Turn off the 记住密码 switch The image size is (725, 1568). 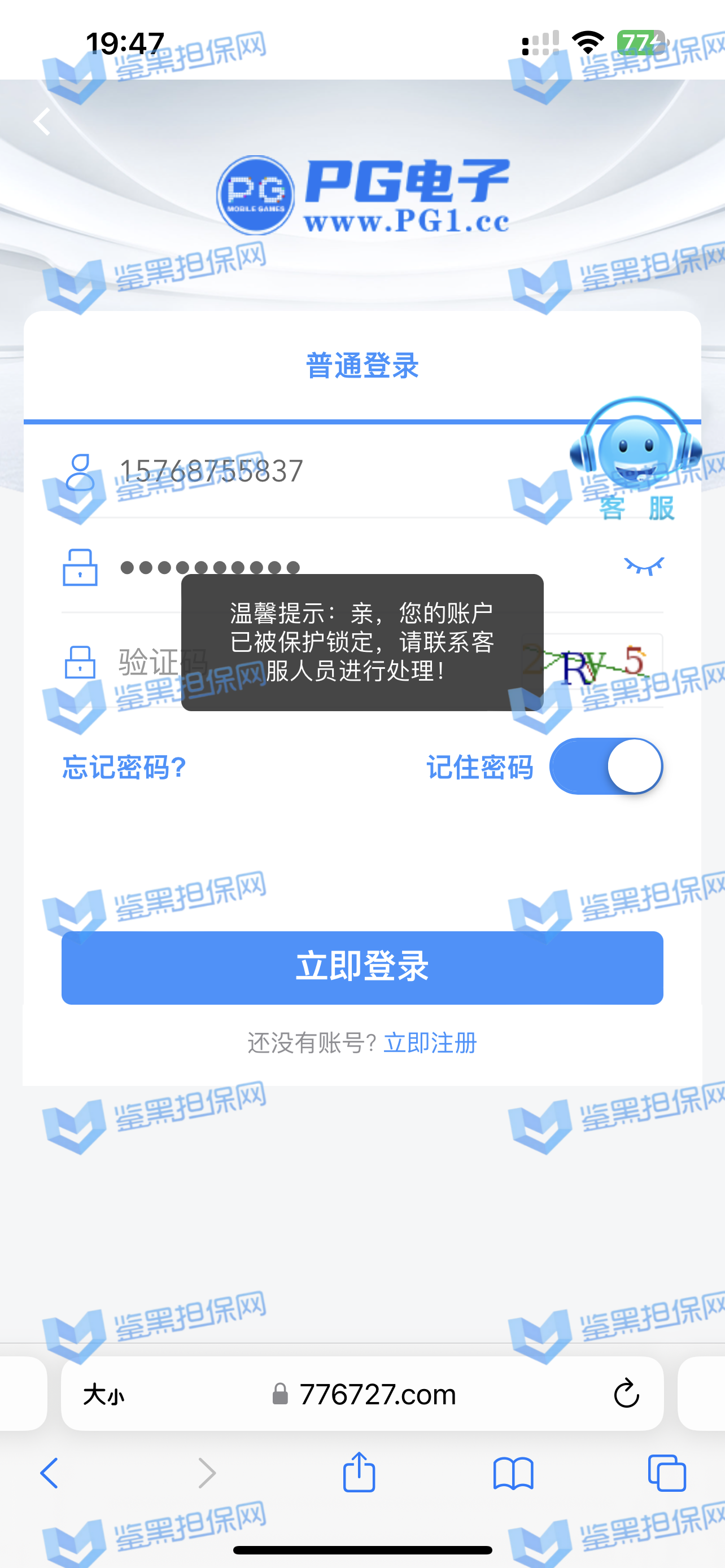click(606, 767)
